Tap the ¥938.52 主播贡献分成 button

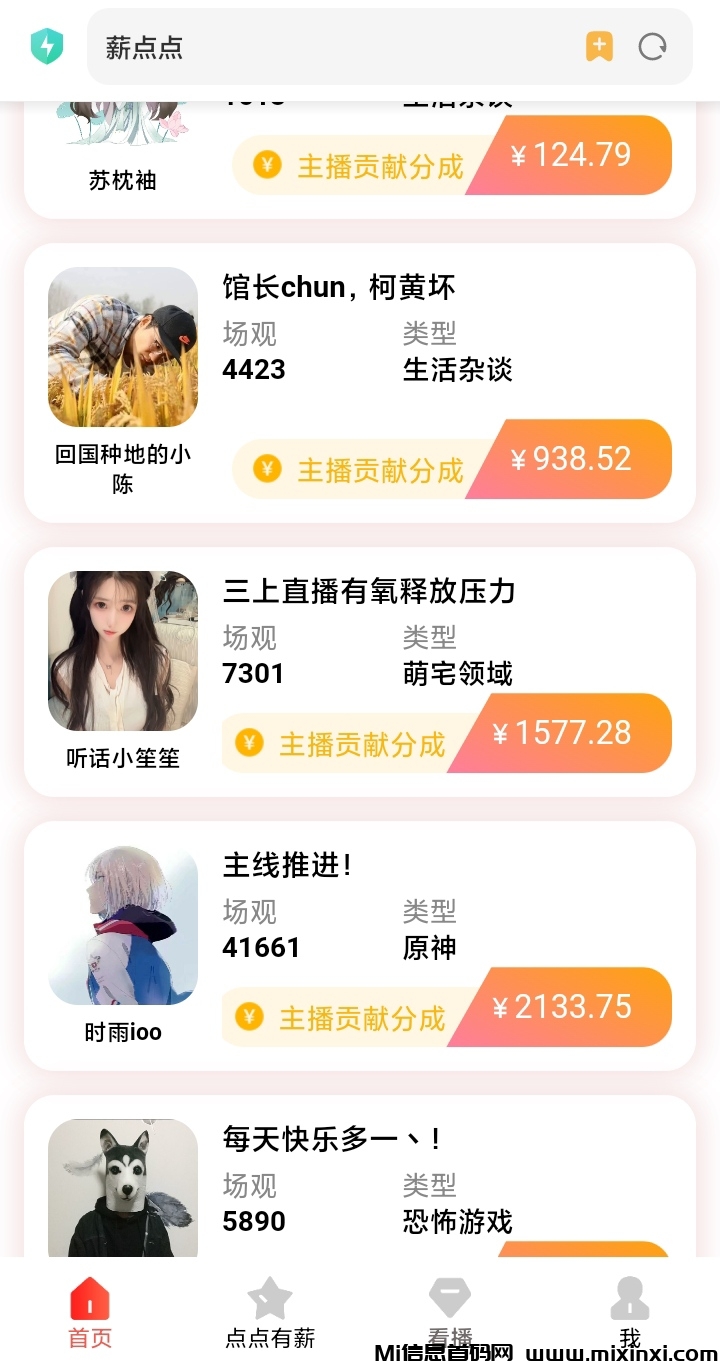pyautogui.click(x=570, y=460)
